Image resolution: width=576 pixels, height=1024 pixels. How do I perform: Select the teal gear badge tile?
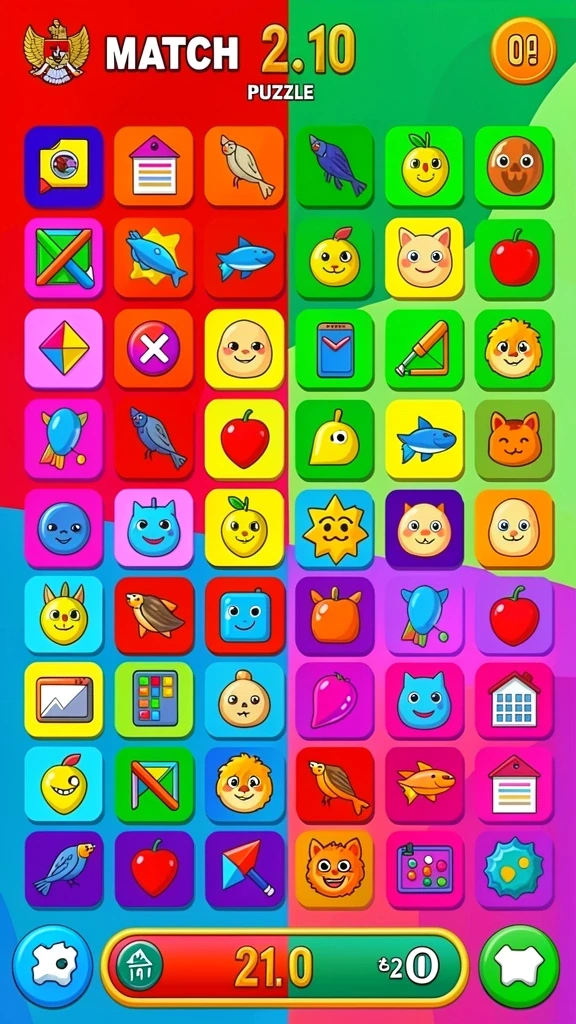tap(514, 870)
